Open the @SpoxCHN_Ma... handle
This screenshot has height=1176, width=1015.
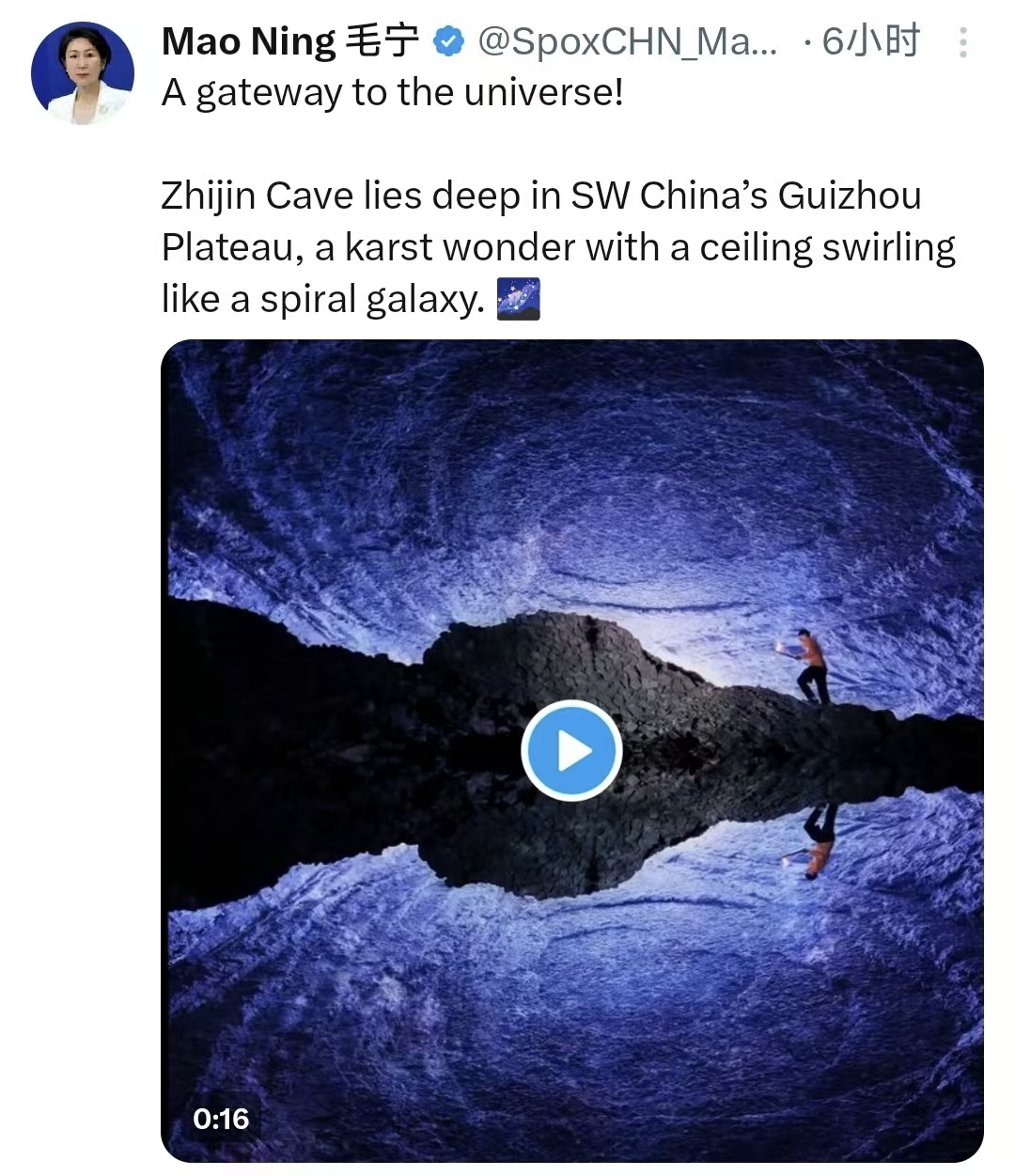coord(627,42)
